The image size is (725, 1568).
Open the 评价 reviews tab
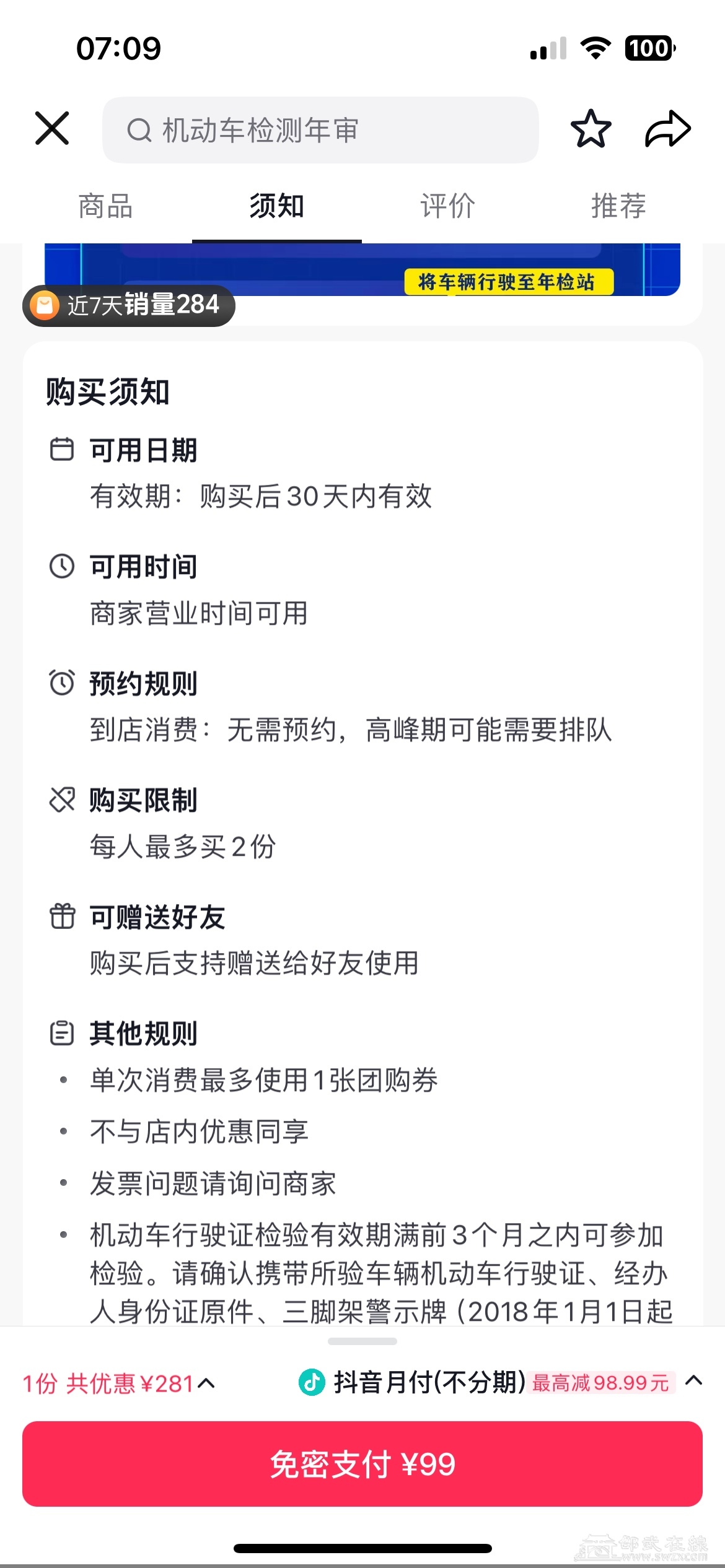point(447,206)
